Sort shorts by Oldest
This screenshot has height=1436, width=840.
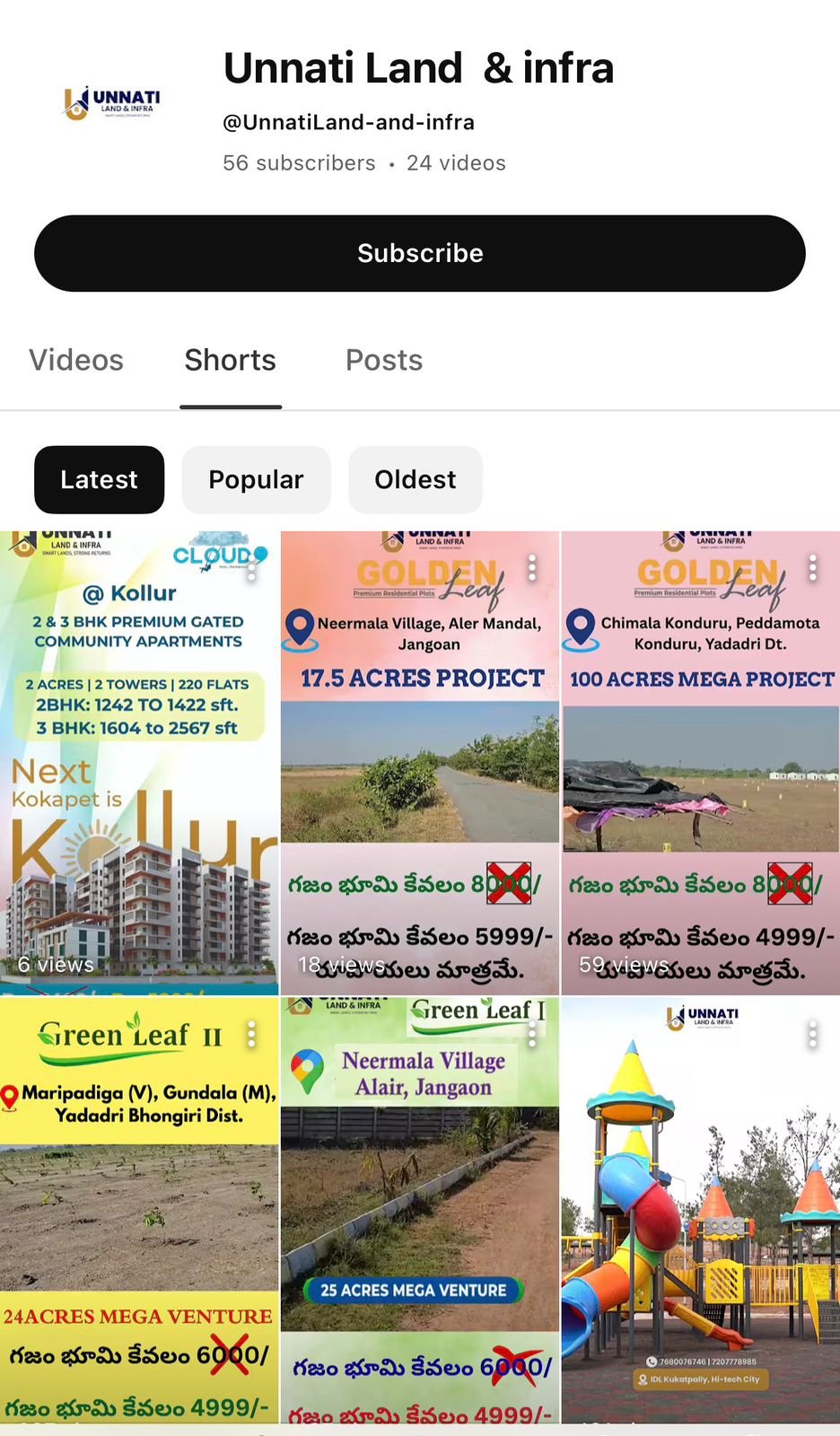pyautogui.click(x=416, y=479)
